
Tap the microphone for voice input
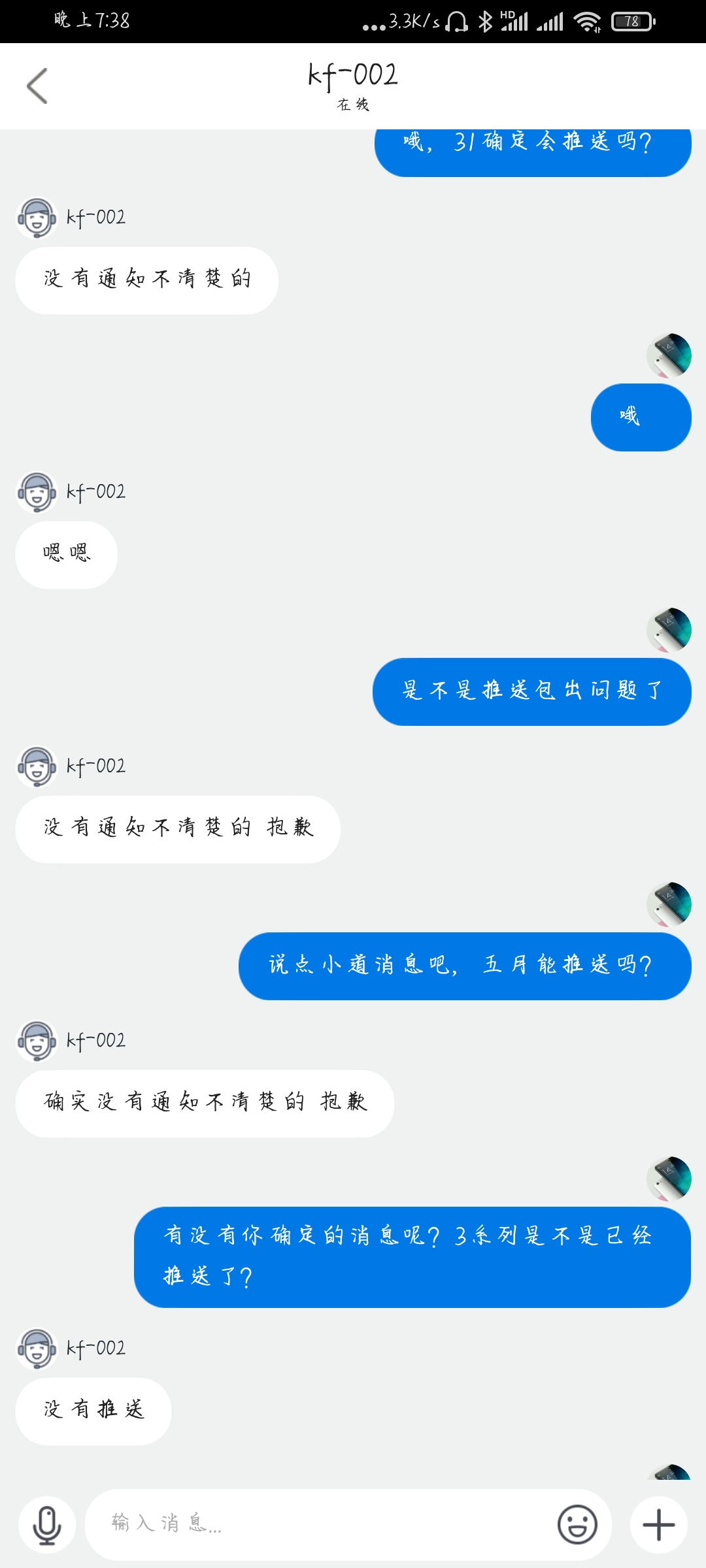(47, 1525)
